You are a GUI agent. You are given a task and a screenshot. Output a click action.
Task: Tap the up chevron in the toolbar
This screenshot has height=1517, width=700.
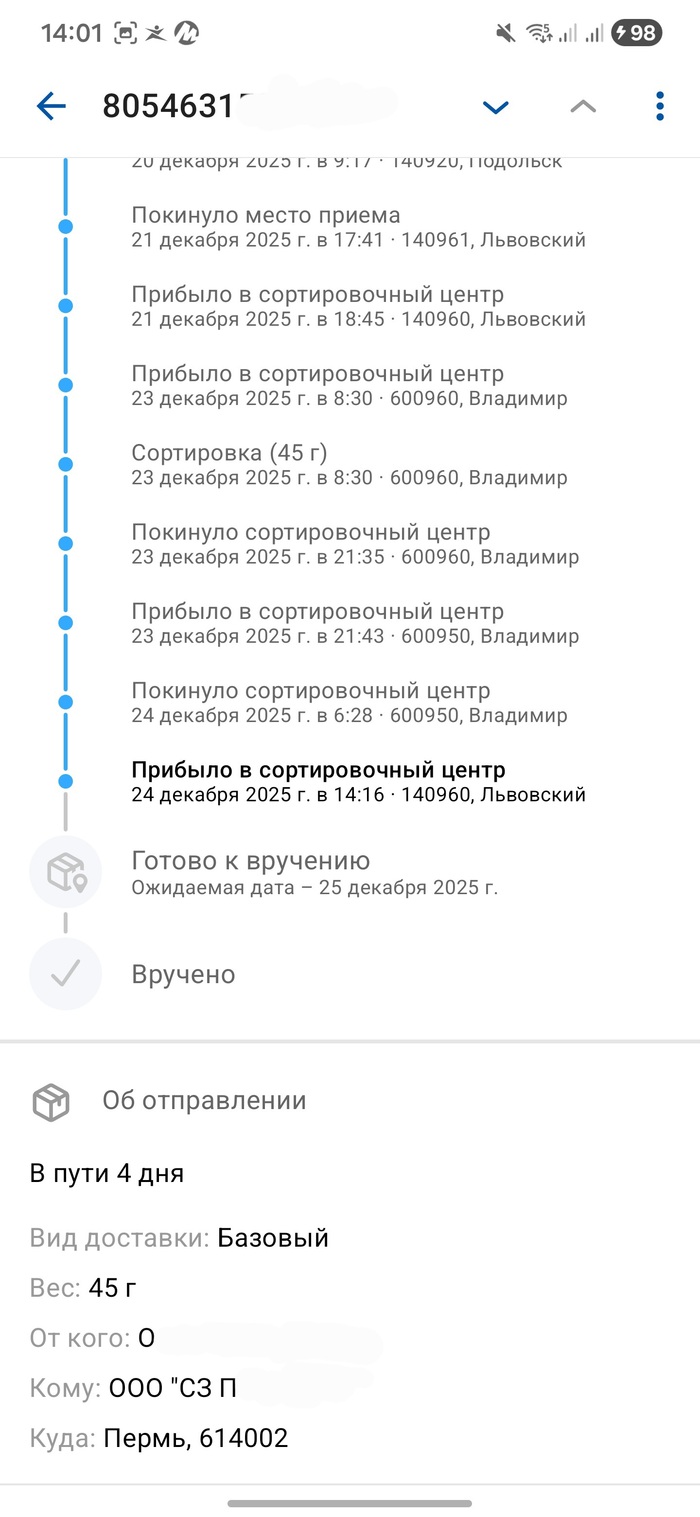583,106
